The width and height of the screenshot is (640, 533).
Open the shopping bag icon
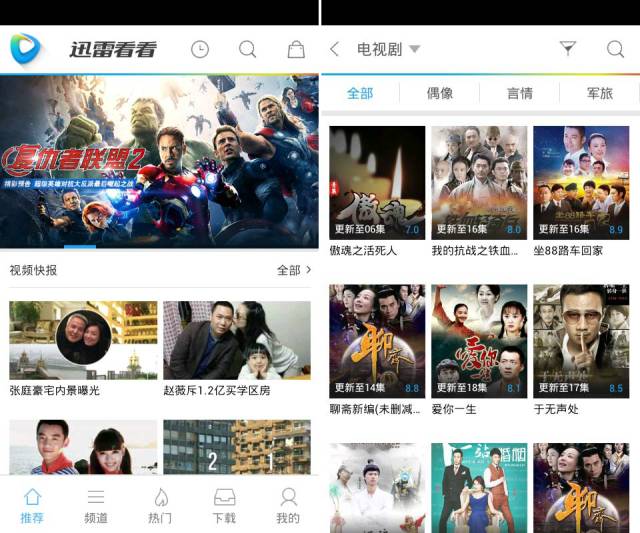pyautogui.click(x=296, y=49)
